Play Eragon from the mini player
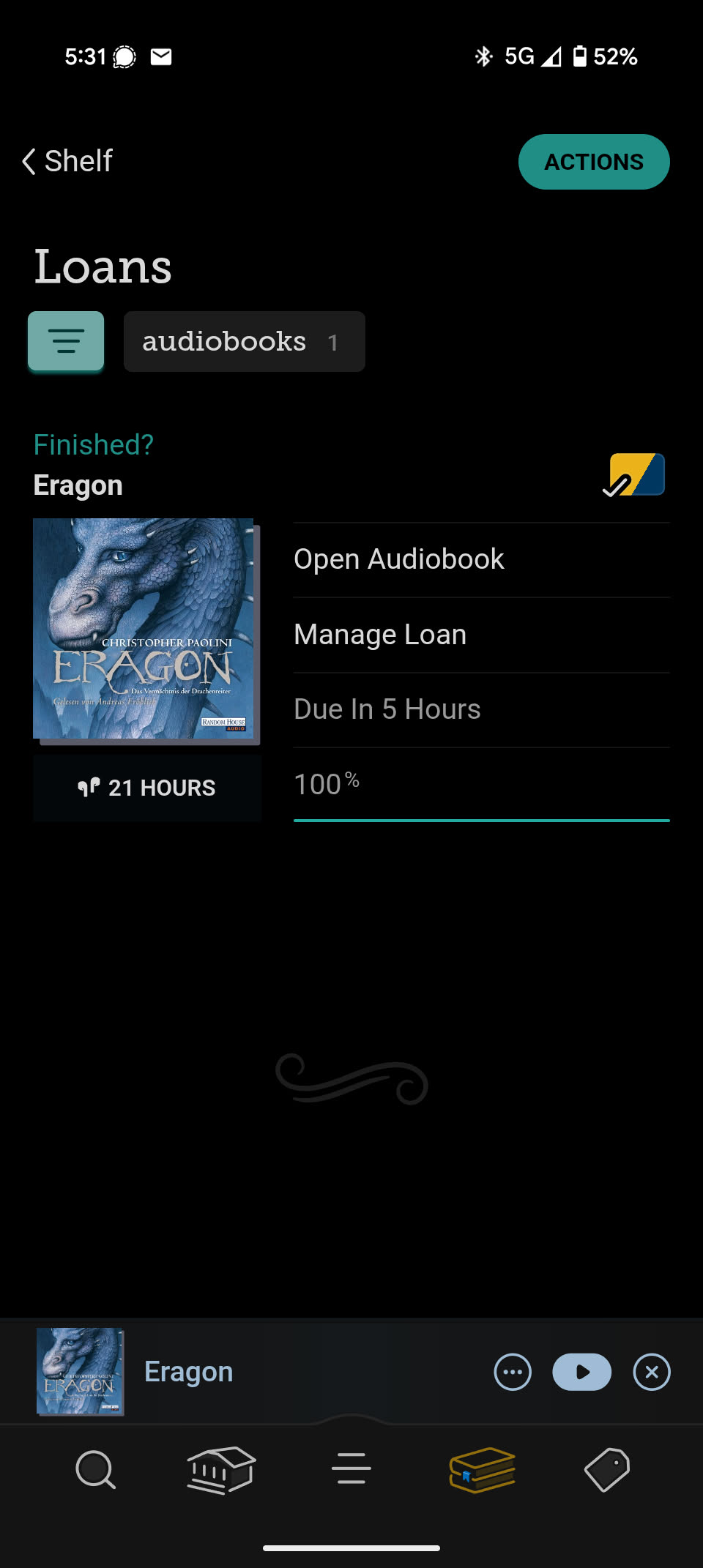The image size is (703, 1568). click(x=581, y=1372)
